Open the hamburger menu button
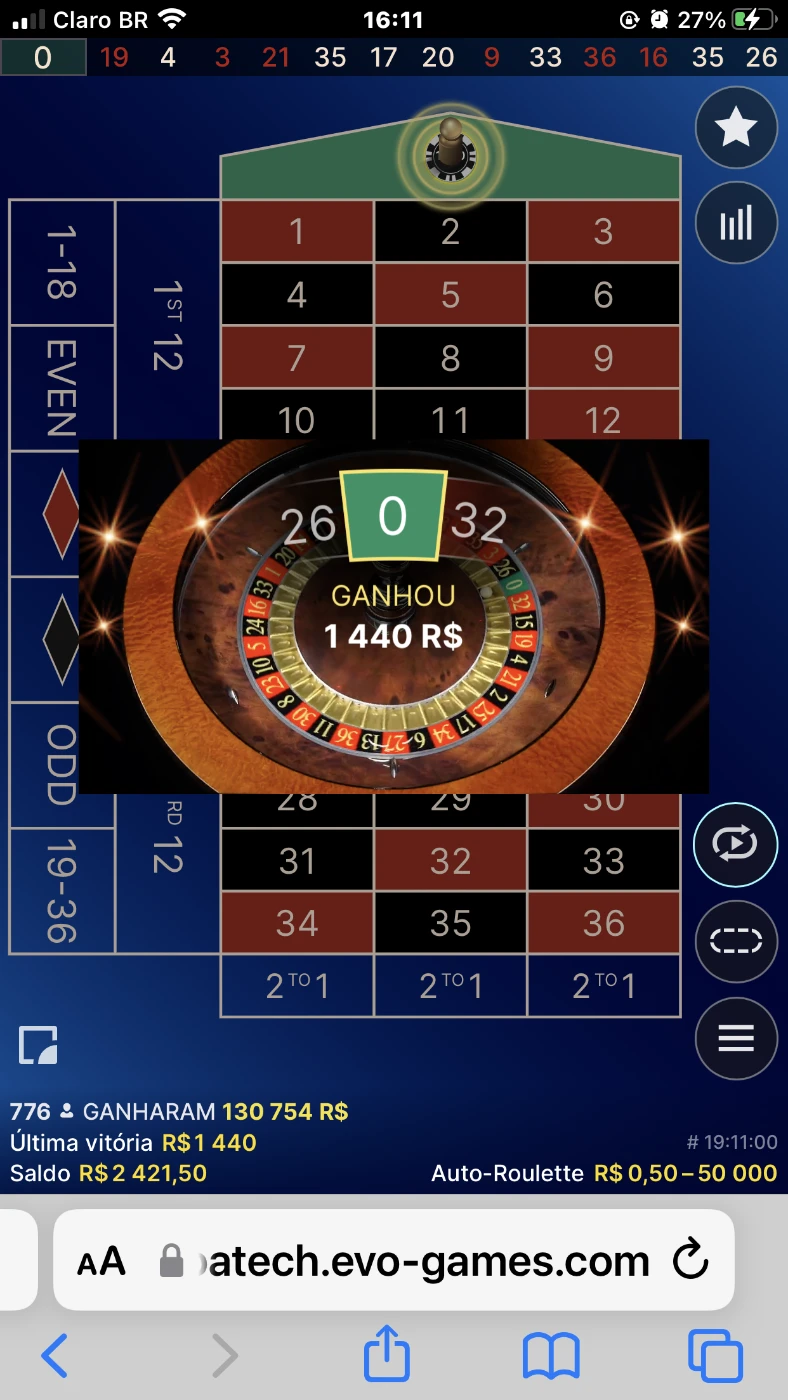Image resolution: width=788 pixels, height=1400 pixels. (x=736, y=1039)
